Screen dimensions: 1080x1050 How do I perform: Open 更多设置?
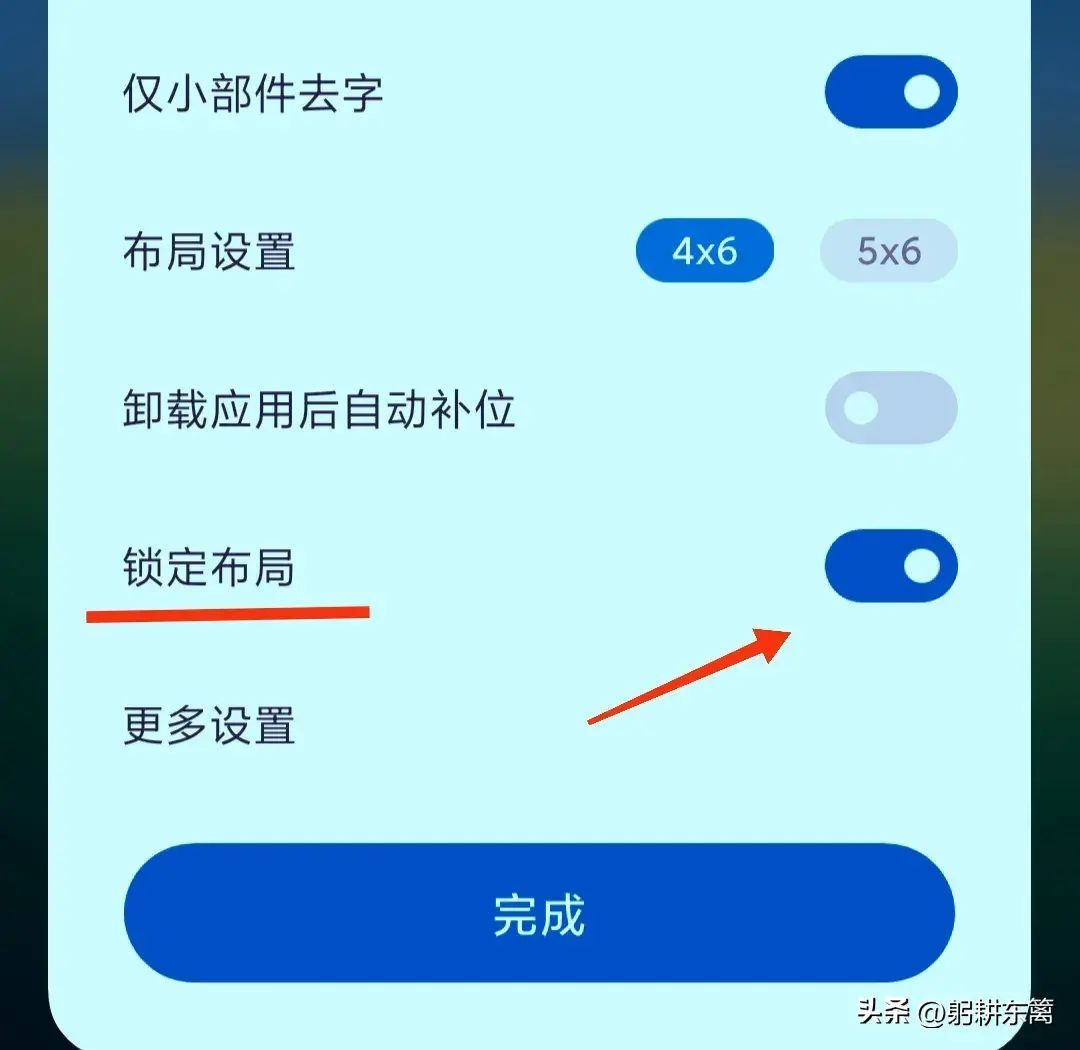tap(210, 725)
